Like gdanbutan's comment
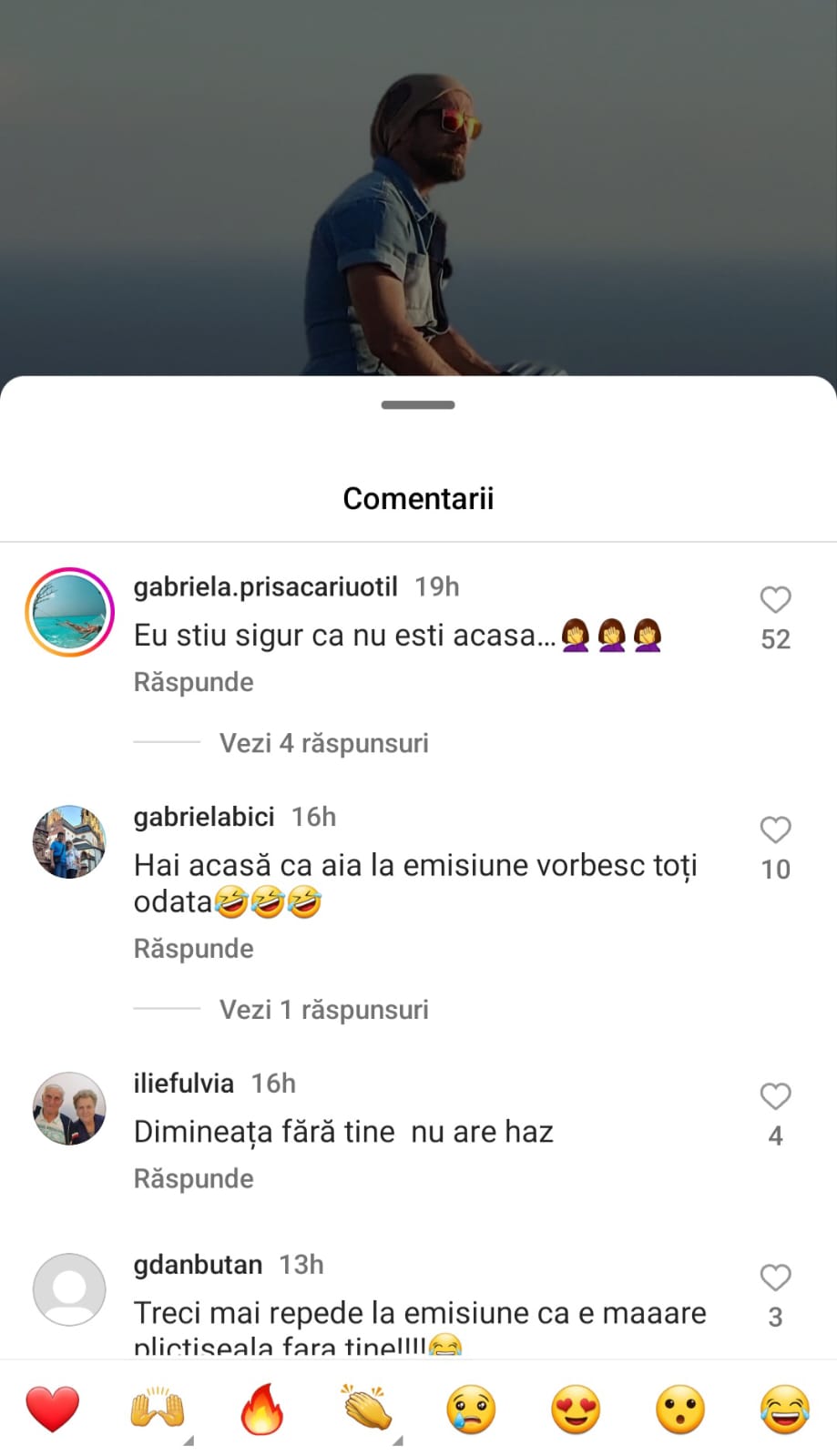This screenshot has height=1456, width=837. point(775,1278)
